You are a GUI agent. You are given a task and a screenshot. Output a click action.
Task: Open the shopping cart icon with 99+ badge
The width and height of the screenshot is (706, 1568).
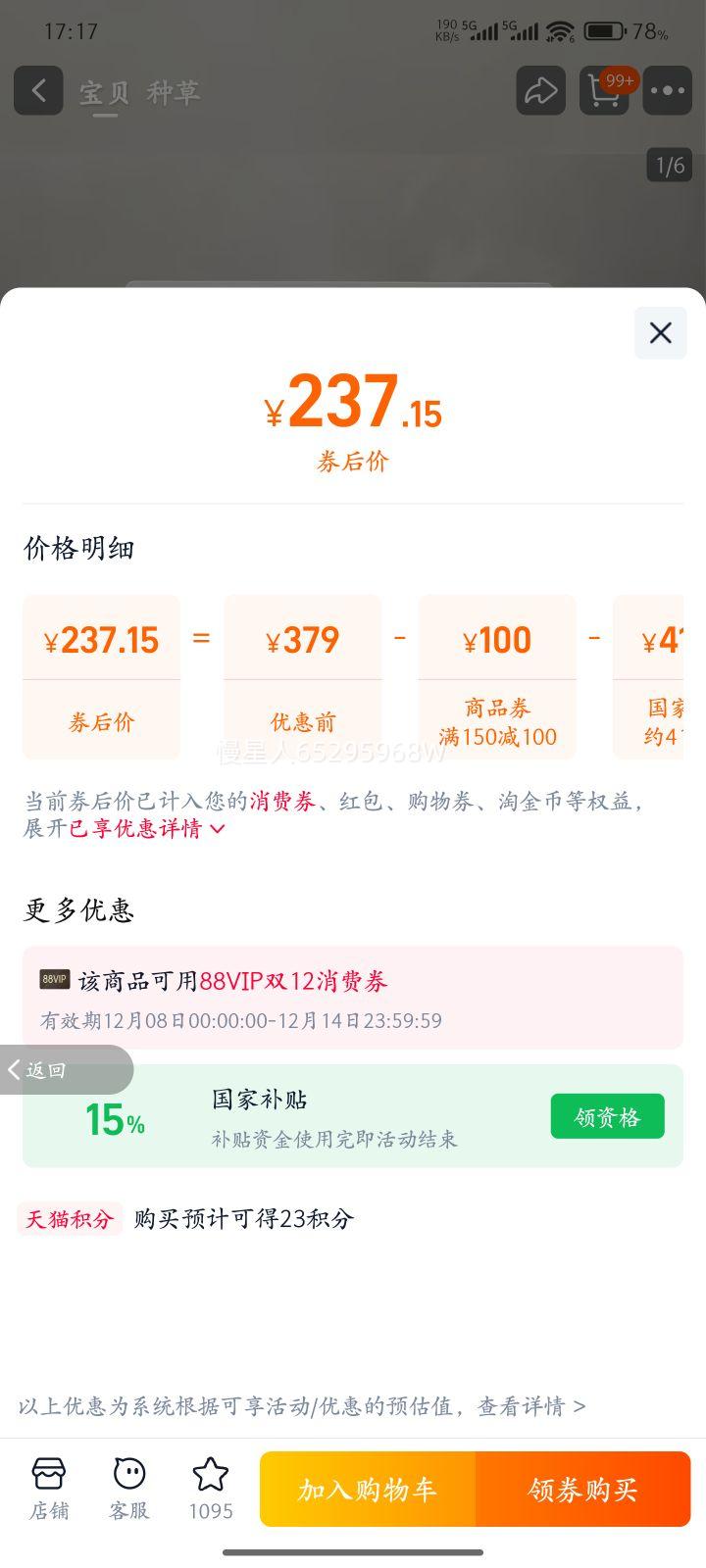pos(604,90)
